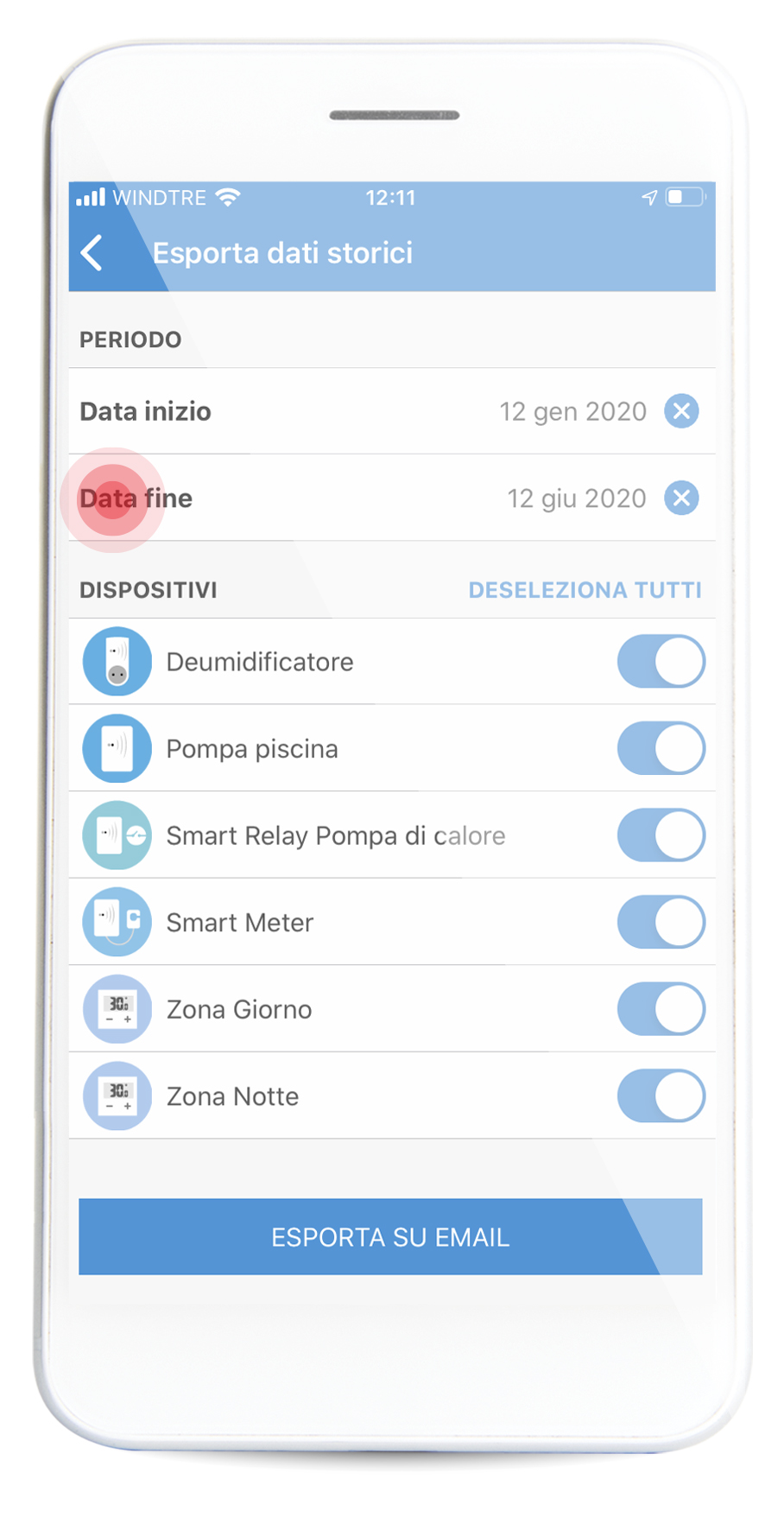The width and height of the screenshot is (784, 1530).
Task: Turn off Smart Relay Pompa di calore
Action: click(x=661, y=835)
